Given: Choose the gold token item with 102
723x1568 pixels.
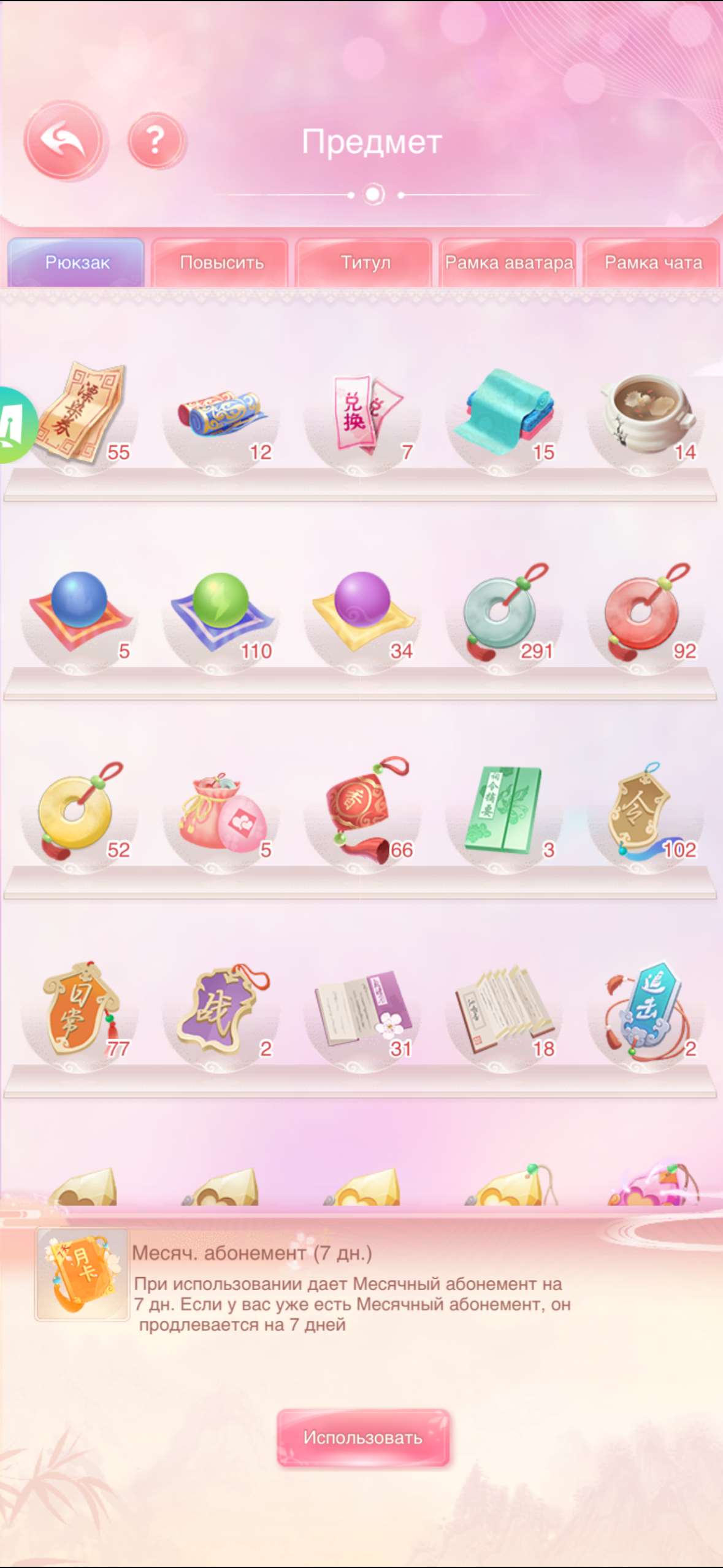Looking at the screenshot, I should click(x=646, y=810).
